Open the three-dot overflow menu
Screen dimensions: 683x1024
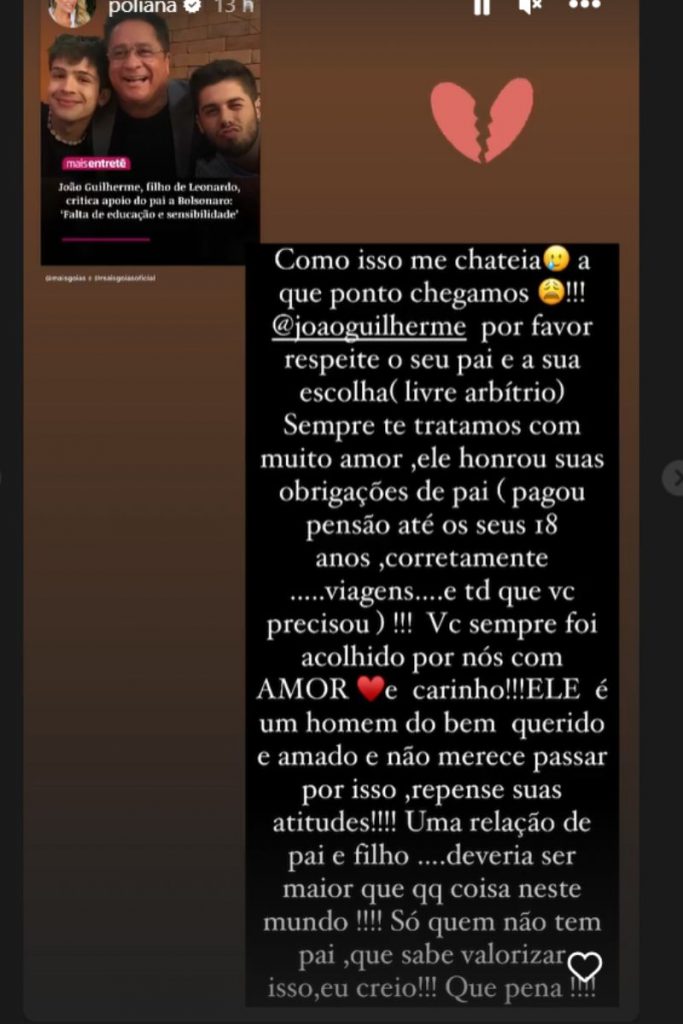click(584, 5)
